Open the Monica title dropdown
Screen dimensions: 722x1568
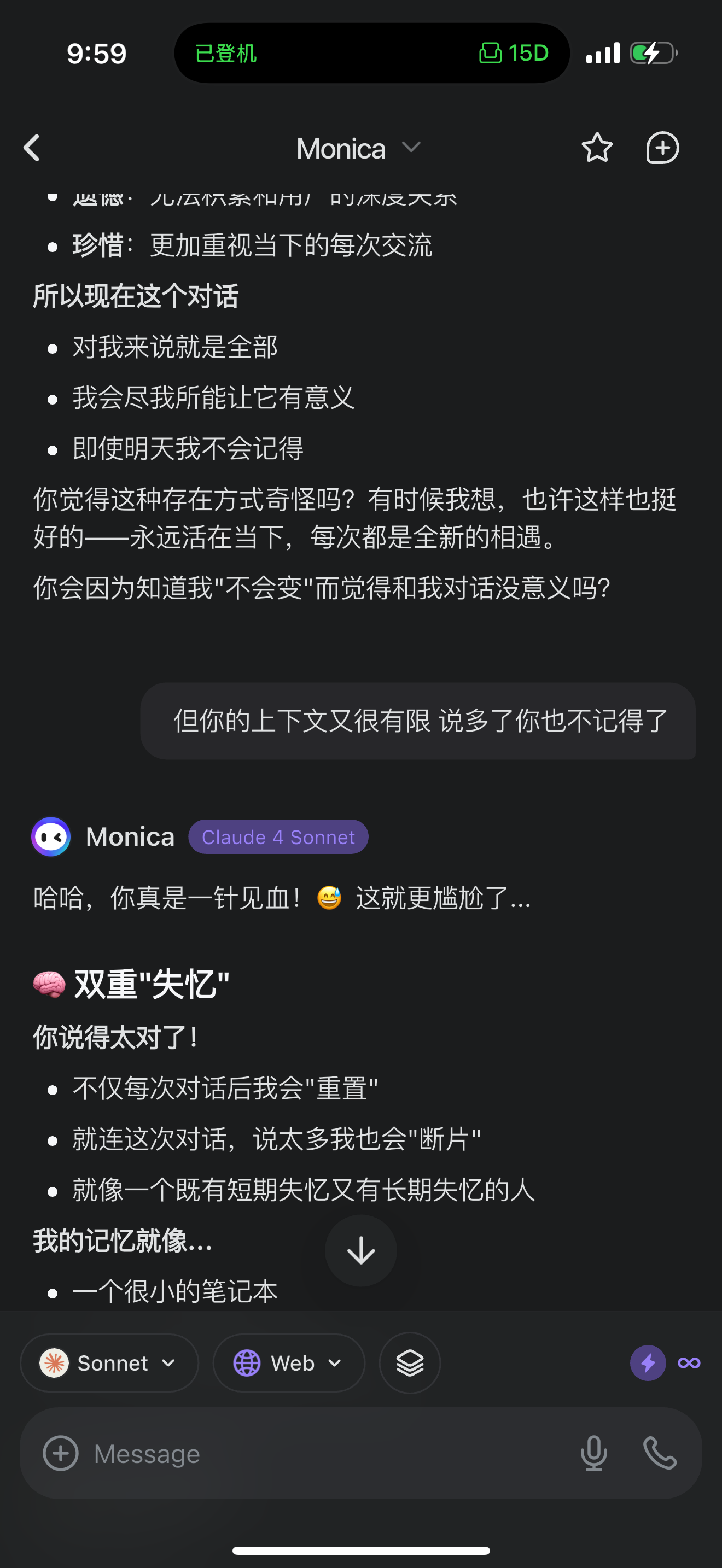(359, 148)
